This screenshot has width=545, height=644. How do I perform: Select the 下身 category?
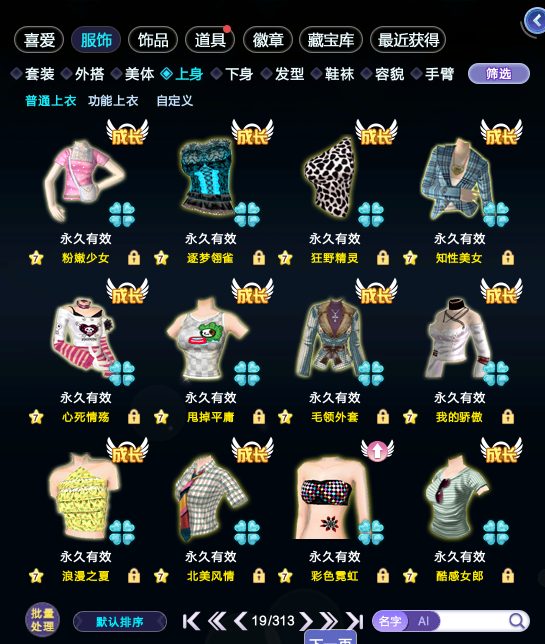click(x=232, y=74)
